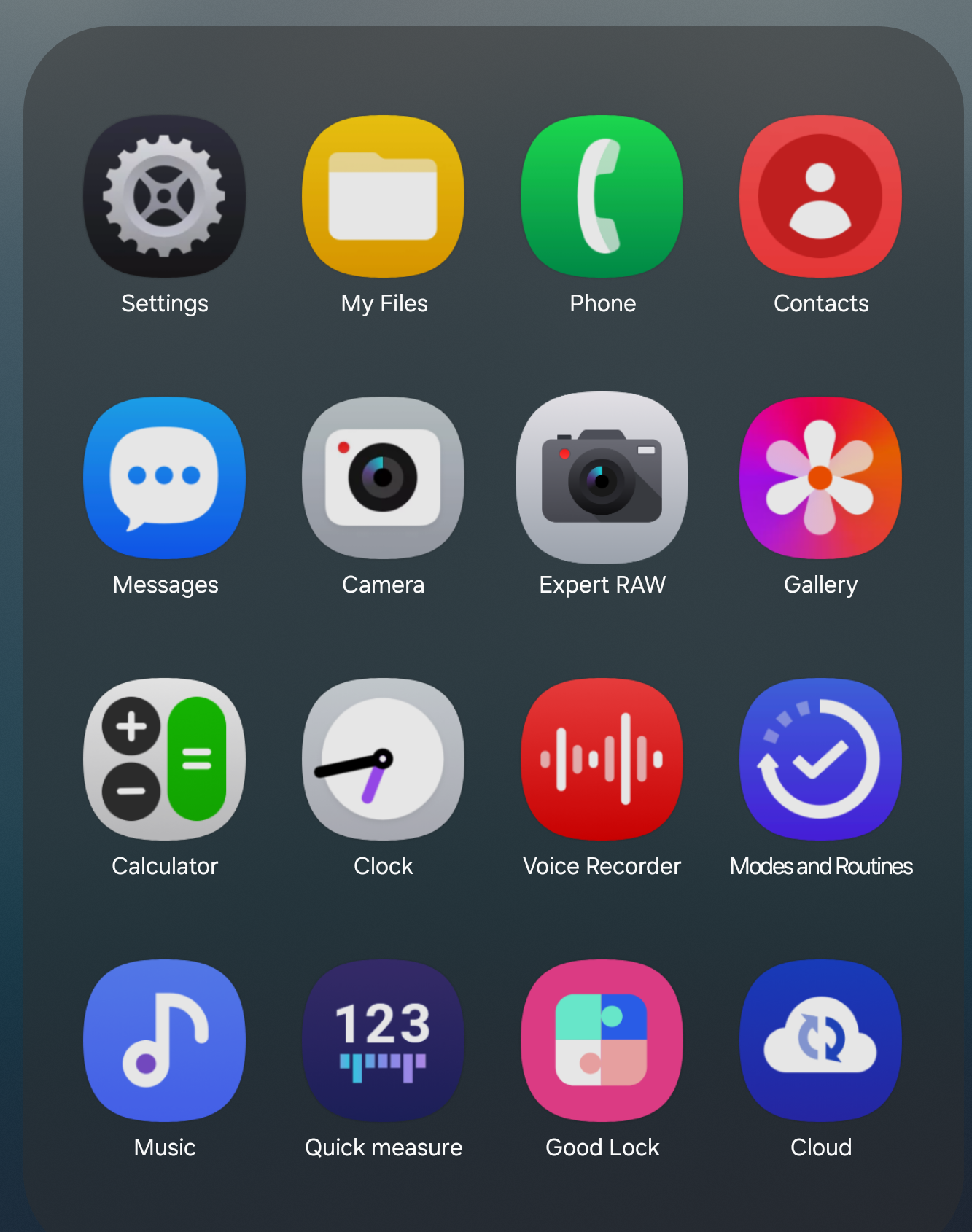Launch Expert RAW
The image size is (972, 1232).
[602, 477]
